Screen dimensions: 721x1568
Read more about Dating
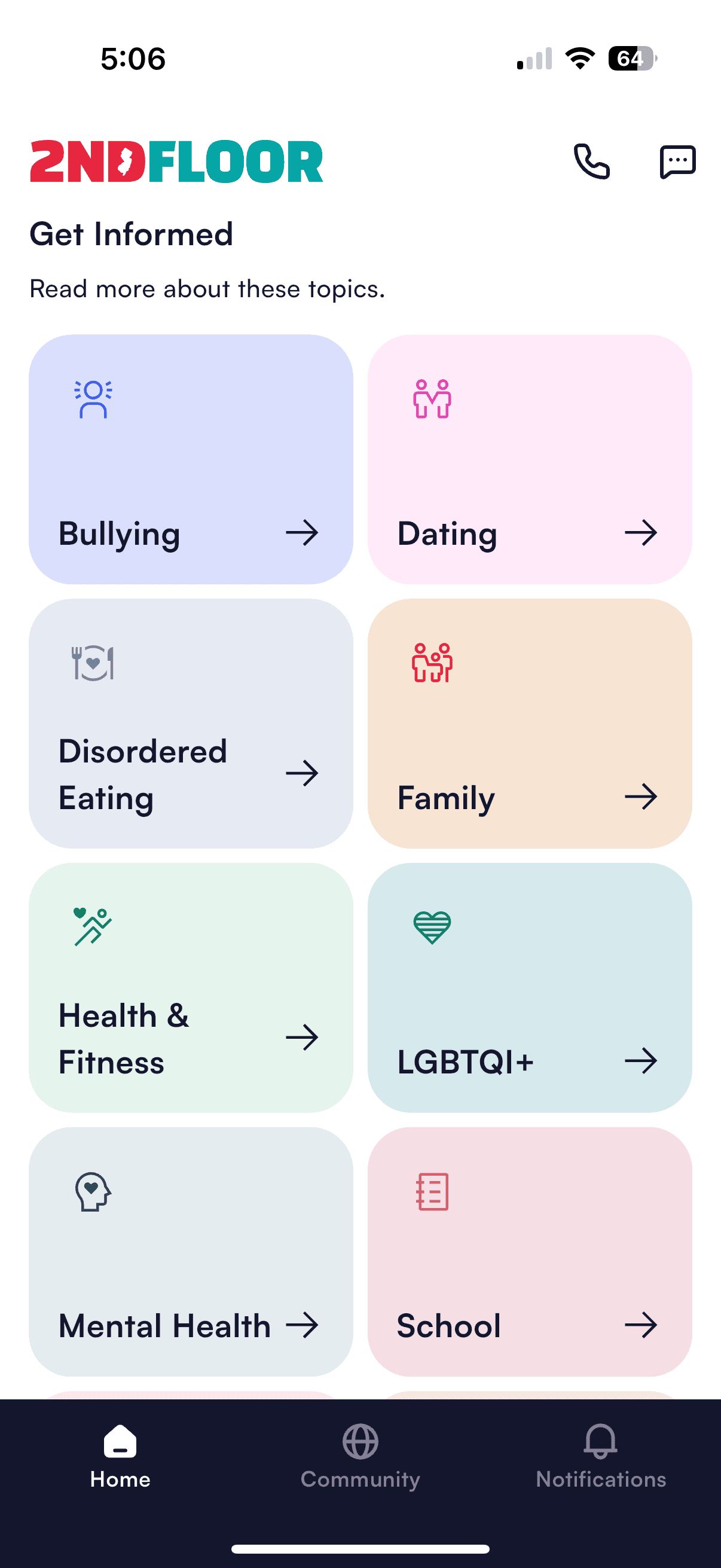coord(529,459)
